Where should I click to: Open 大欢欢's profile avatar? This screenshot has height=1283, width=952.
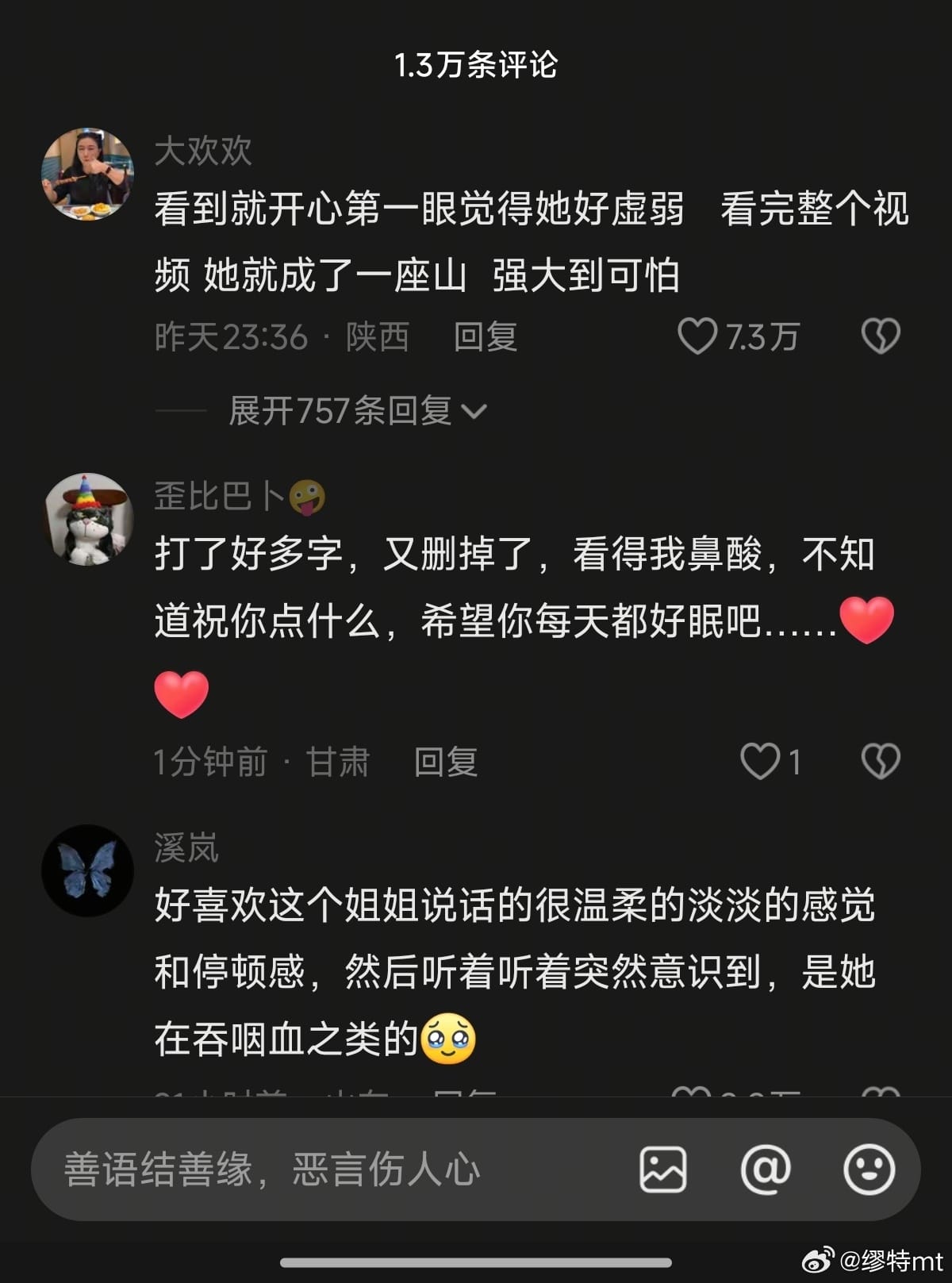tap(87, 174)
